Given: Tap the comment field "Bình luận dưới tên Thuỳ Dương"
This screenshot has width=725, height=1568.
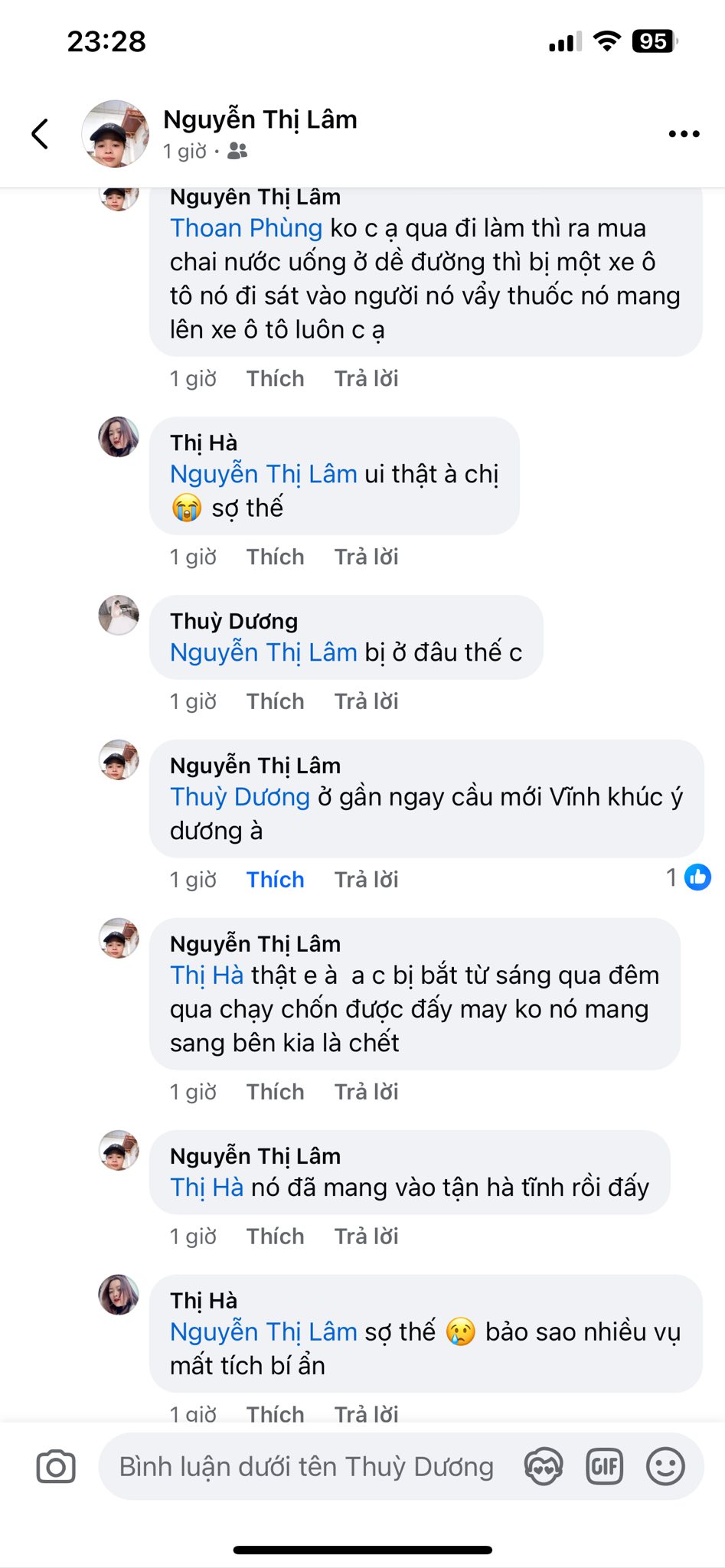Looking at the screenshot, I should pyautogui.click(x=306, y=1467).
